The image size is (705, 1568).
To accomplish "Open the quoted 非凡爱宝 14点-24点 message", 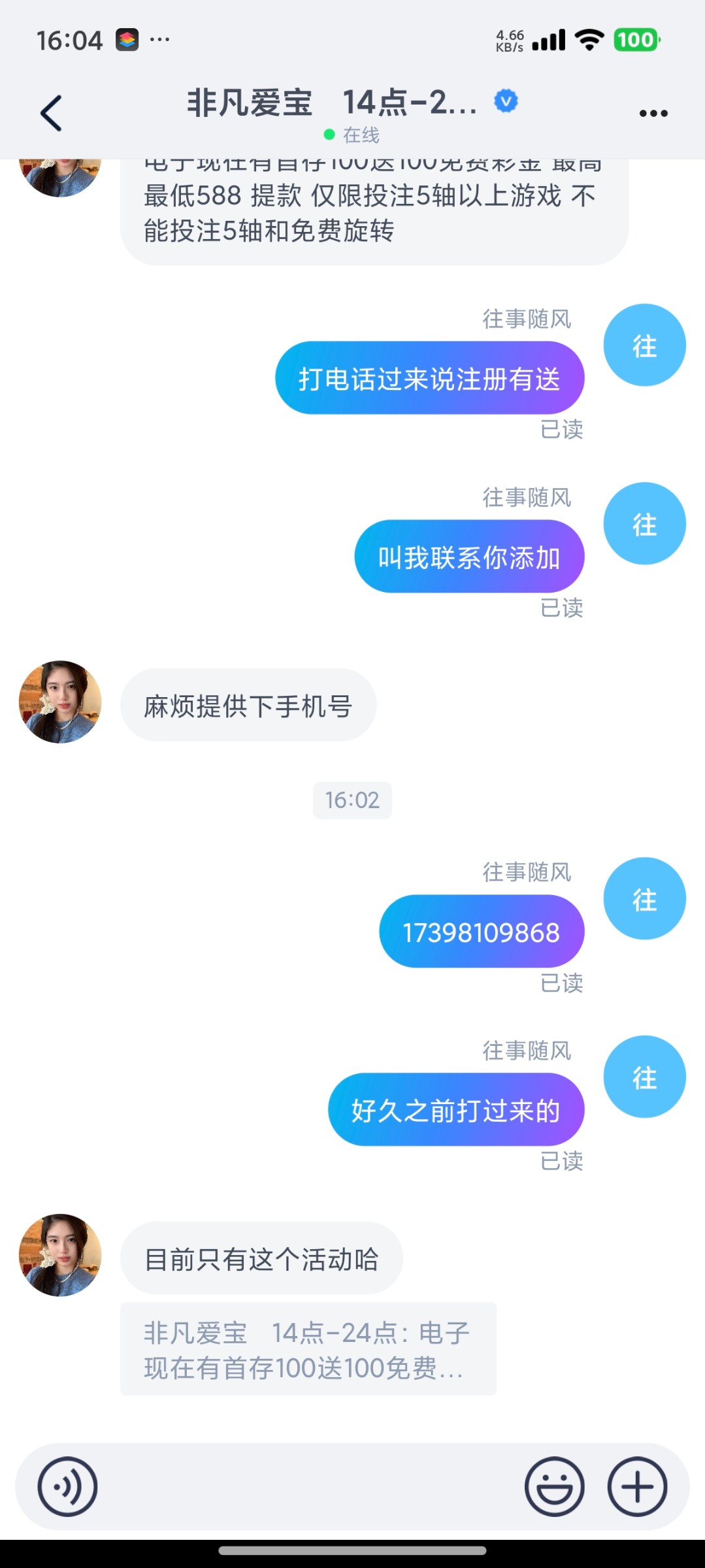I will click(308, 1350).
